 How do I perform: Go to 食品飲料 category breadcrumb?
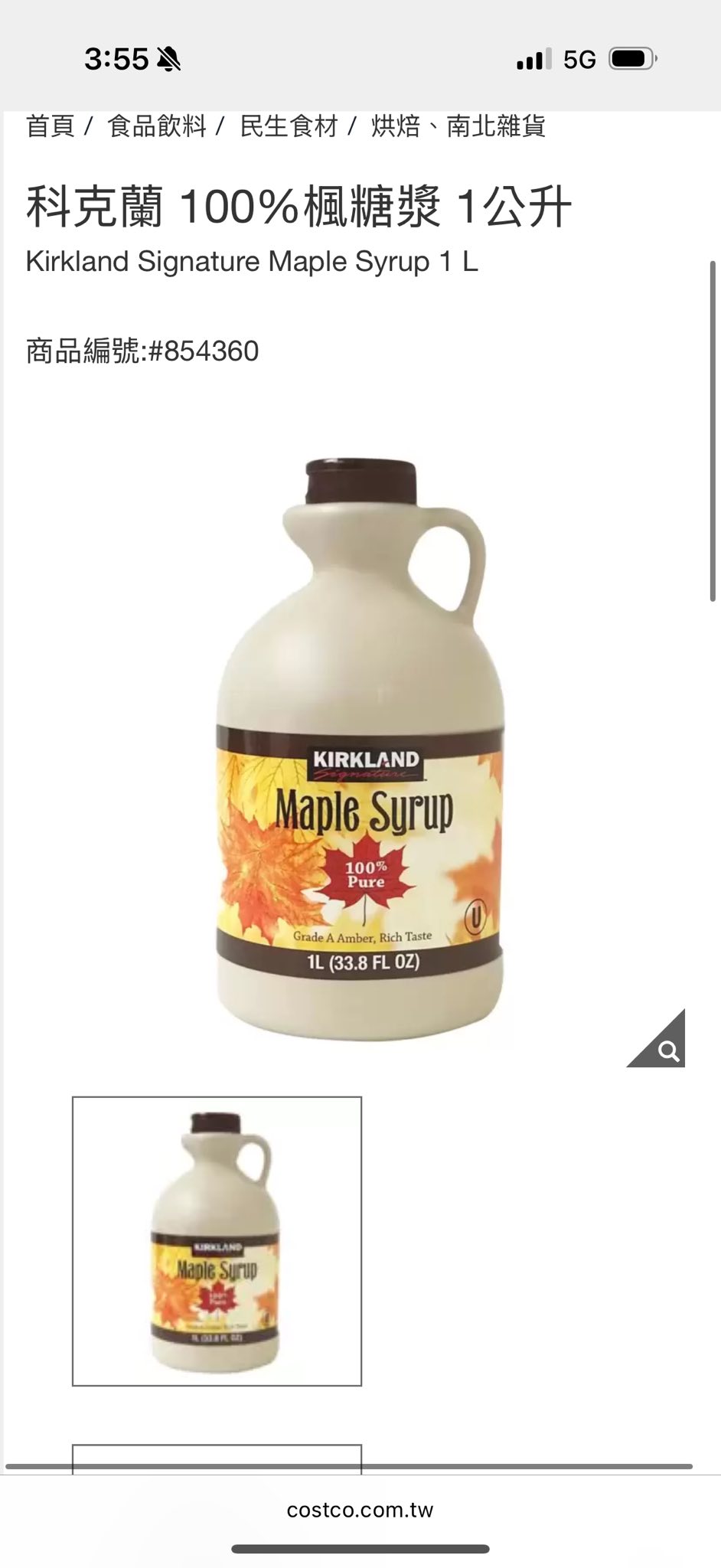coord(157,126)
